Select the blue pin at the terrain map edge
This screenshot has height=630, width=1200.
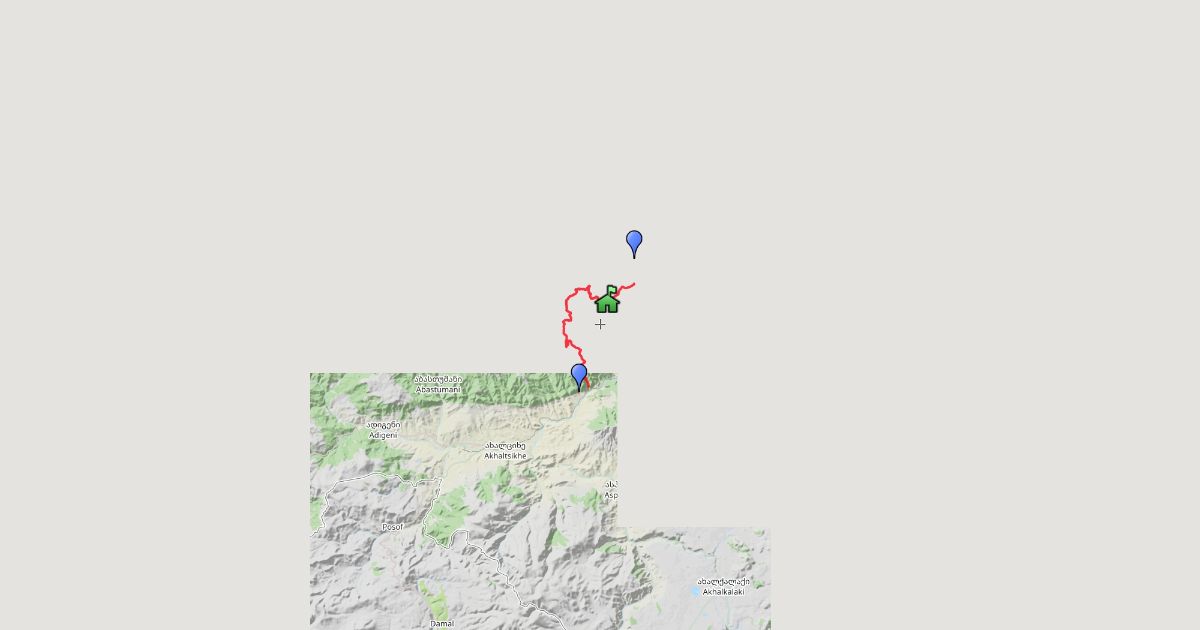point(579,376)
